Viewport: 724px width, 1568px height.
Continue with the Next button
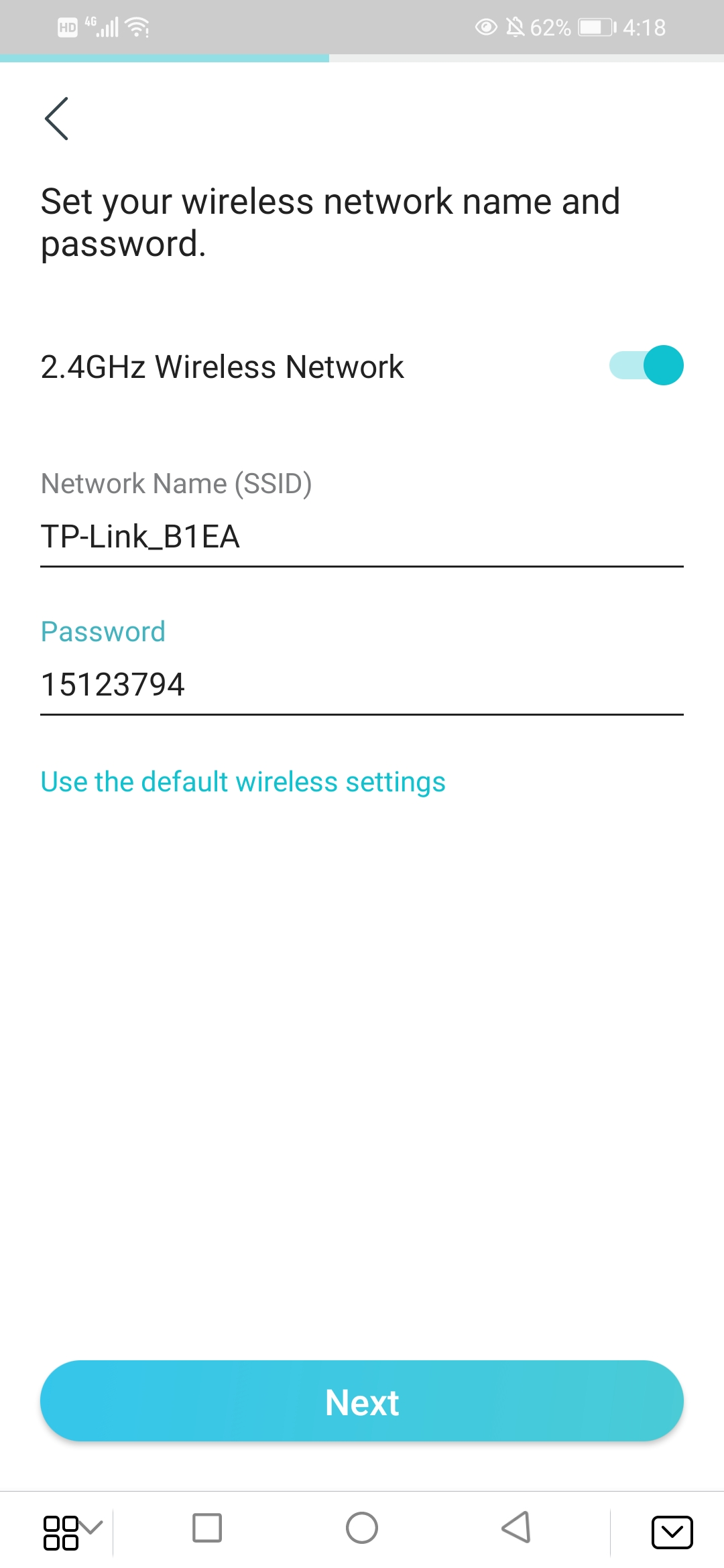point(362,1401)
